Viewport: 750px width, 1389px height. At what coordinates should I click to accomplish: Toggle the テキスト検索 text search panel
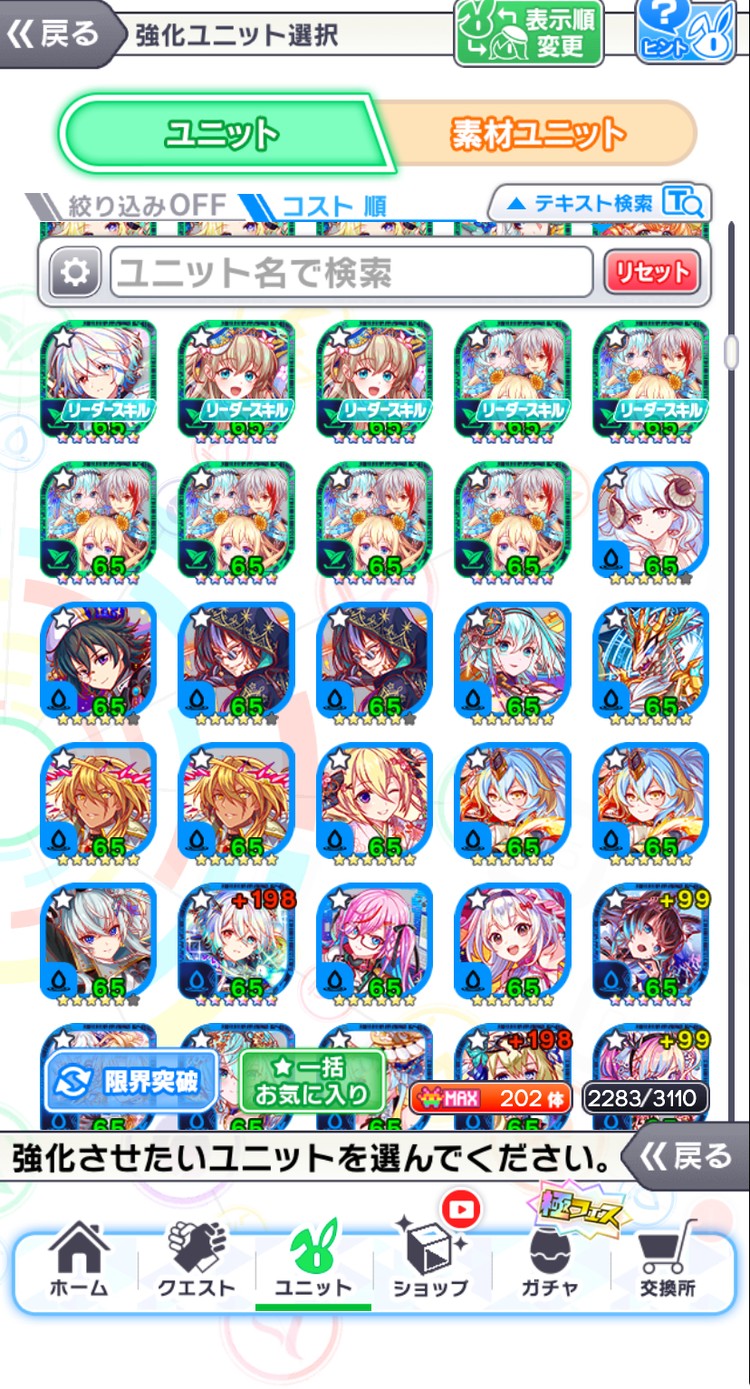pyautogui.click(x=602, y=203)
